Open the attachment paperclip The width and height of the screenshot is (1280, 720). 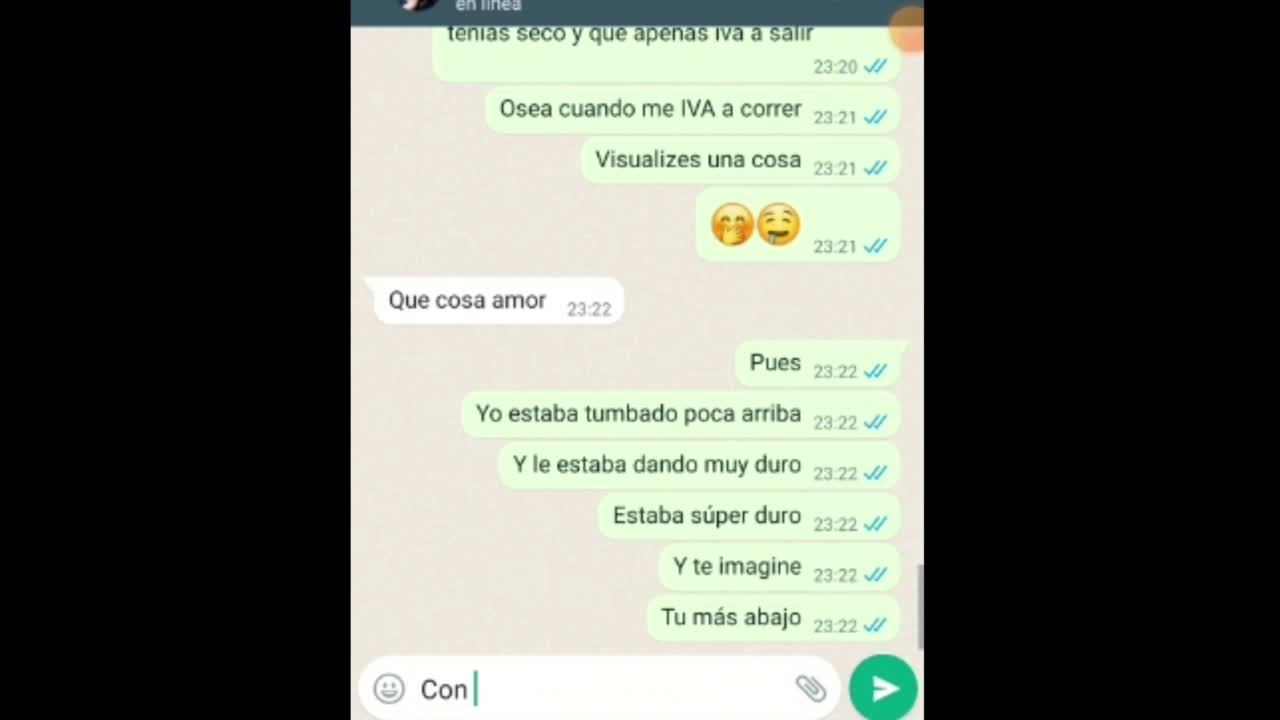(810, 688)
